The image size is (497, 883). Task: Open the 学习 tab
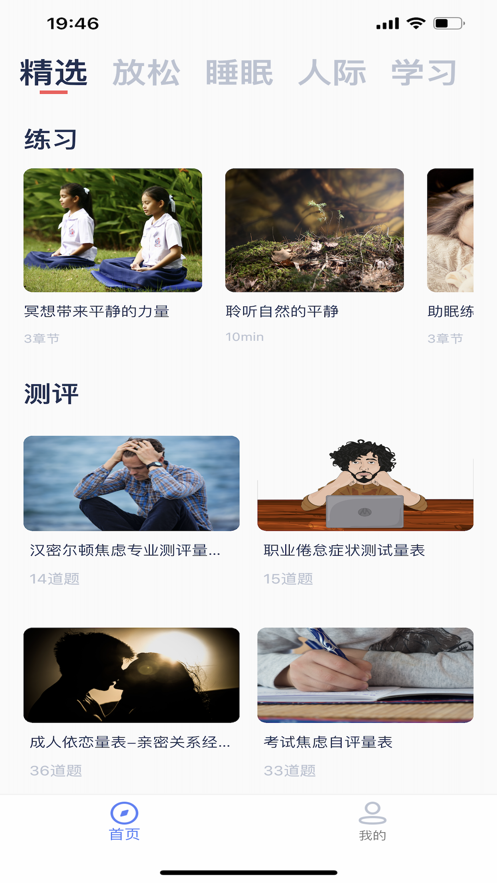click(424, 73)
